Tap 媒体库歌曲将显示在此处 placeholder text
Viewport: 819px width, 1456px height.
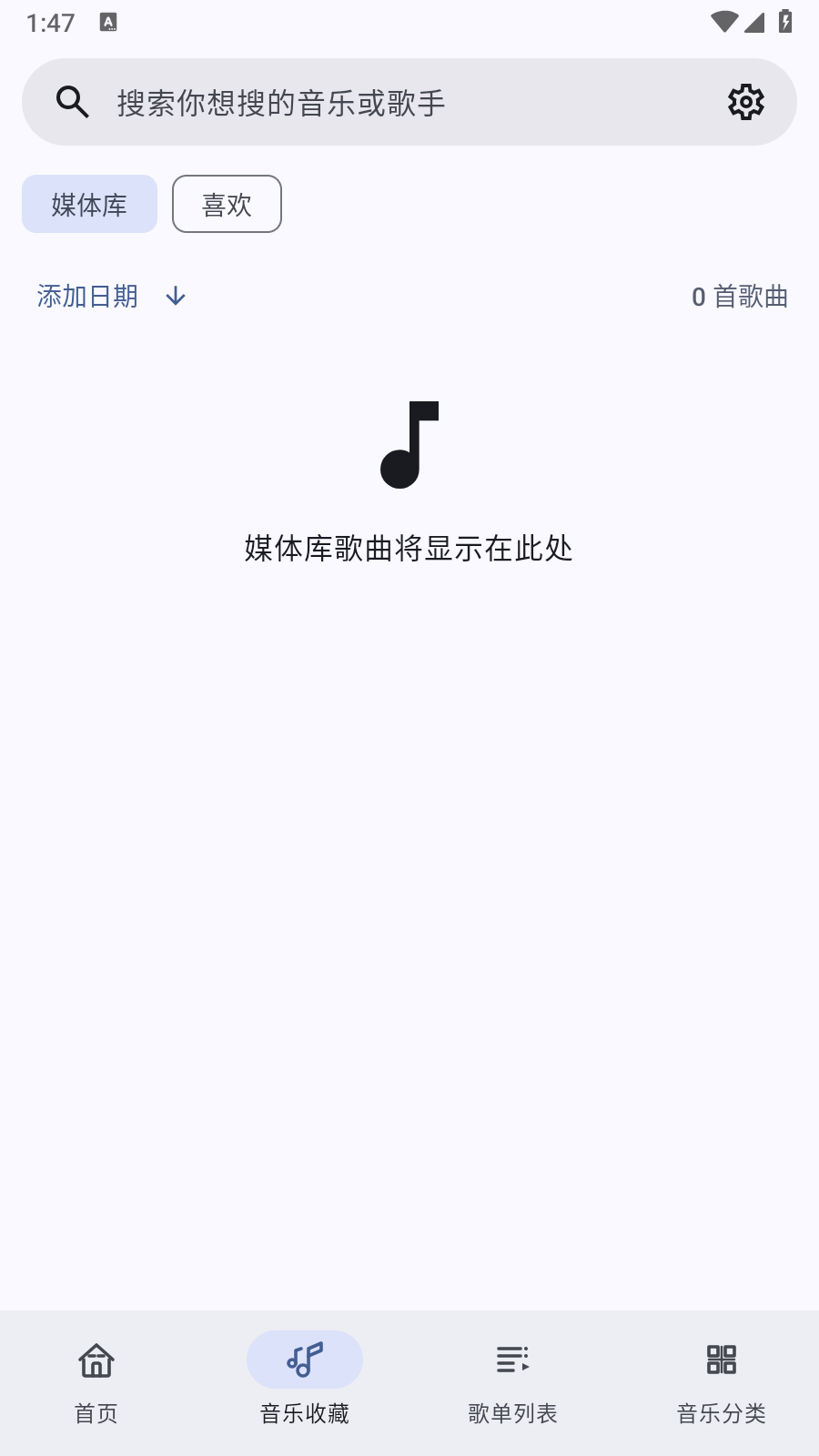click(x=408, y=550)
